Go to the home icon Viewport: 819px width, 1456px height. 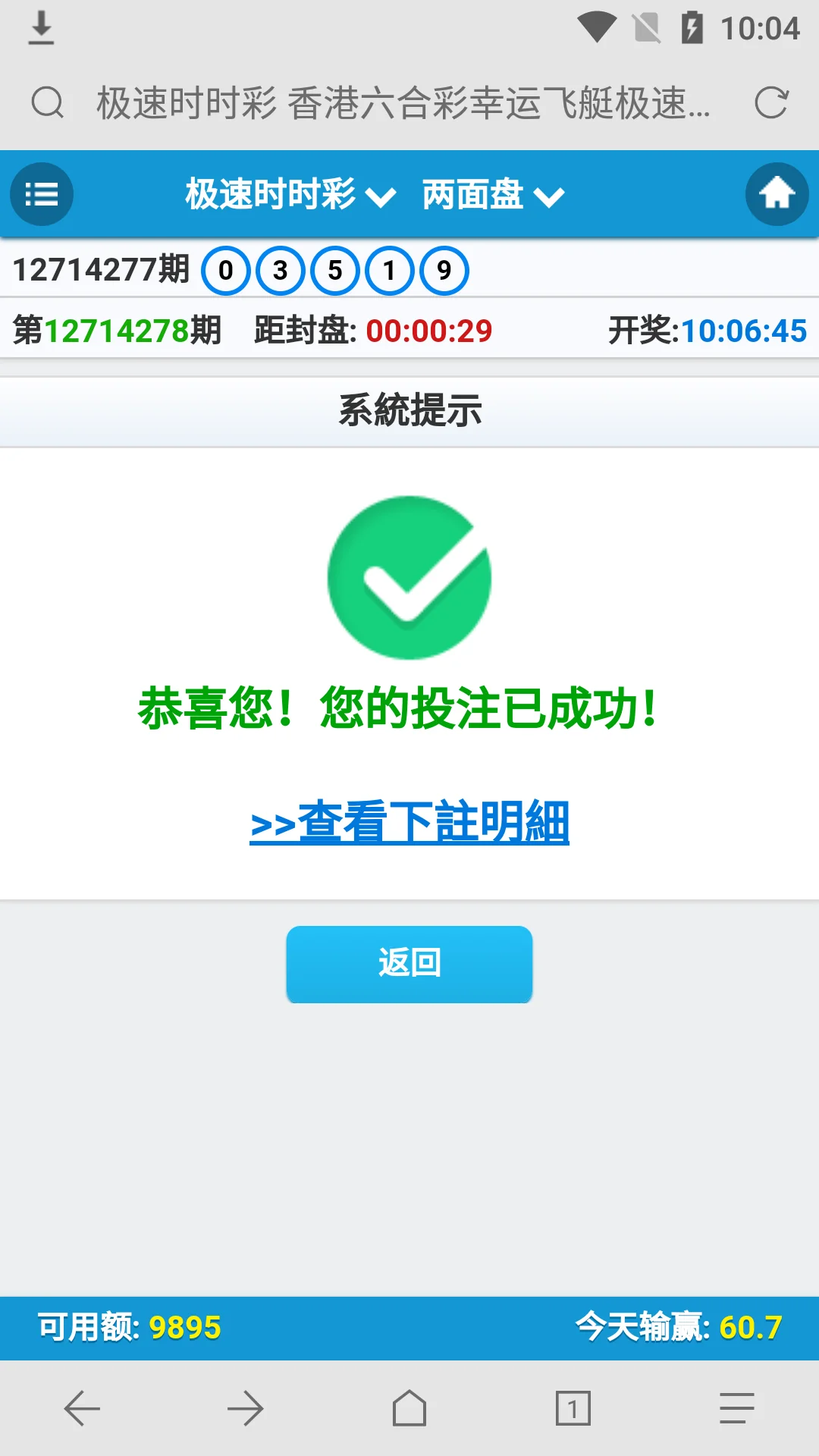777,194
